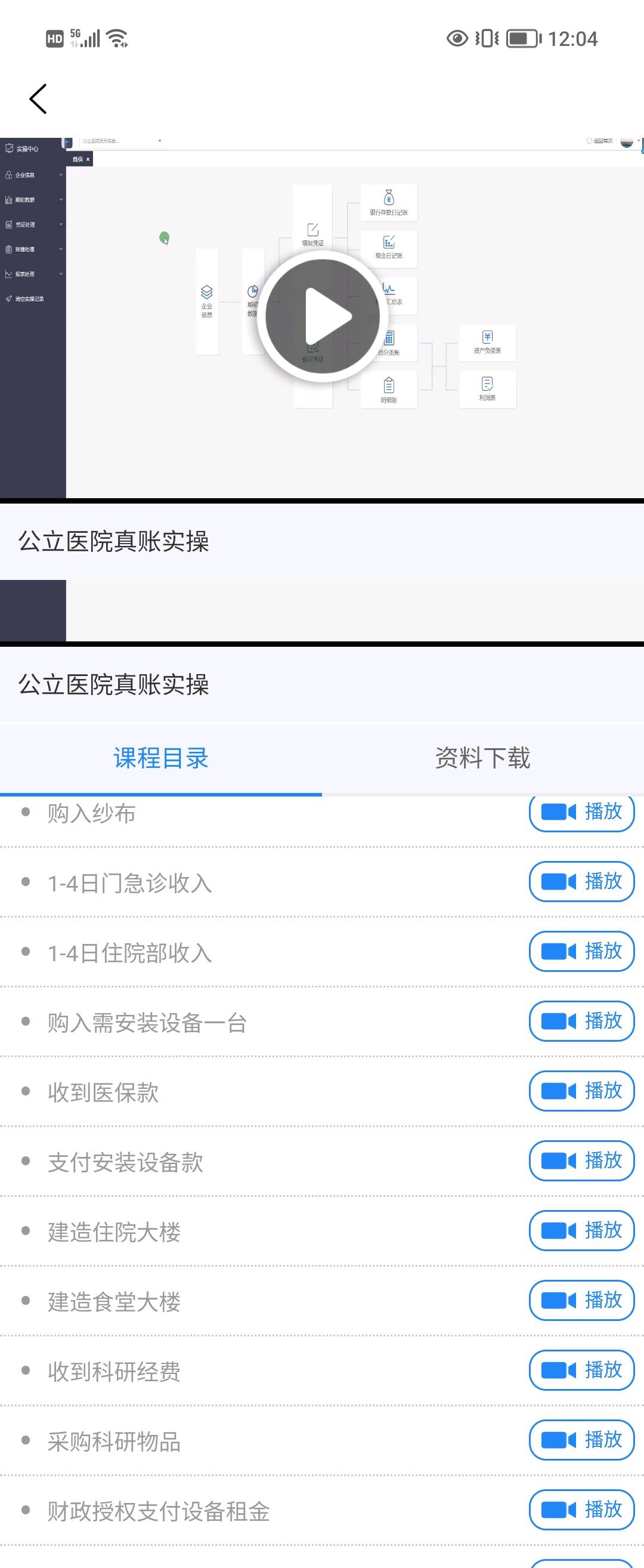This screenshot has height=1568, width=644.
Task: Select the 课程目录 tab
Action: tap(161, 758)
